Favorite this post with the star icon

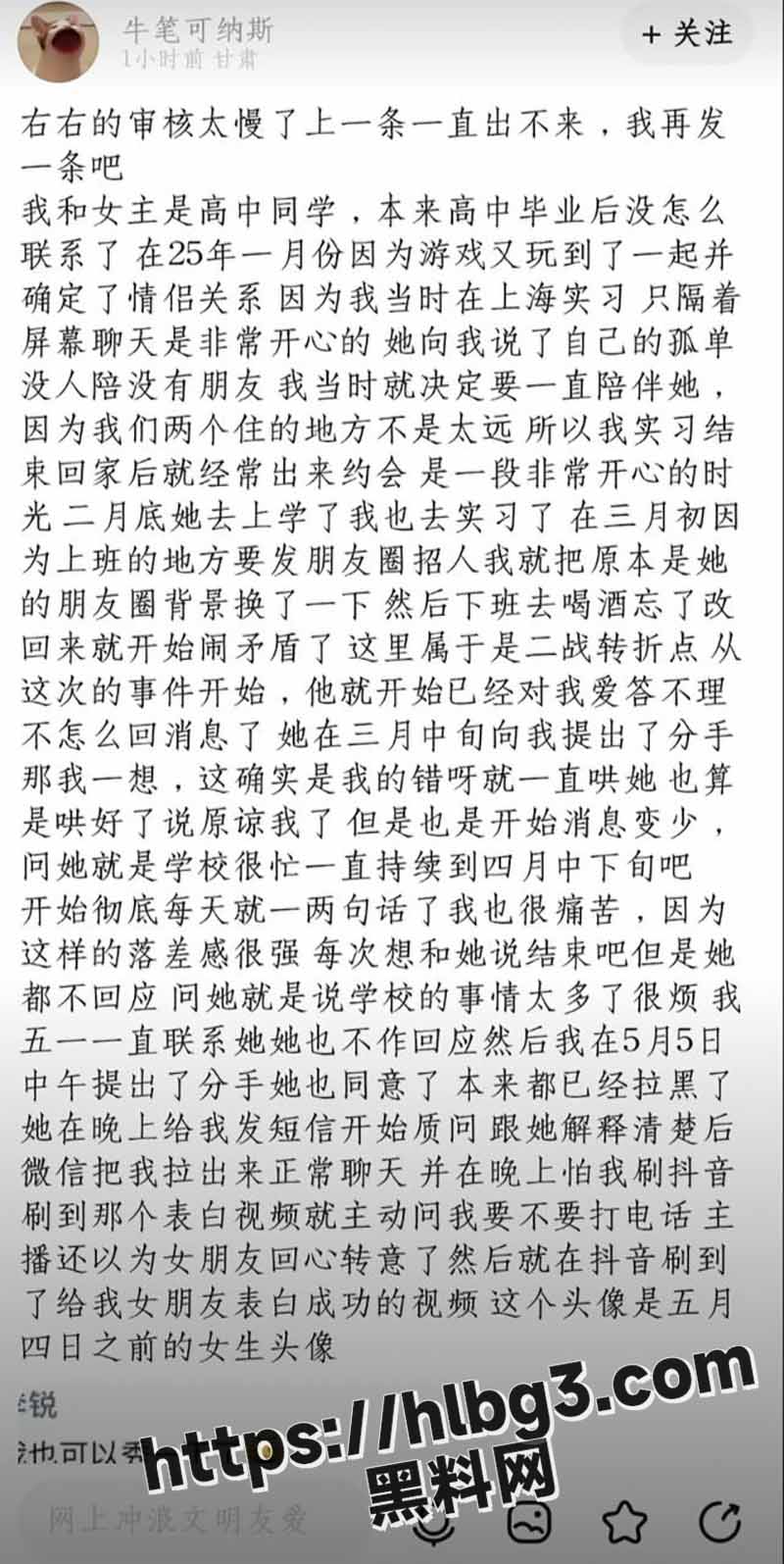tap(624, 1522)
